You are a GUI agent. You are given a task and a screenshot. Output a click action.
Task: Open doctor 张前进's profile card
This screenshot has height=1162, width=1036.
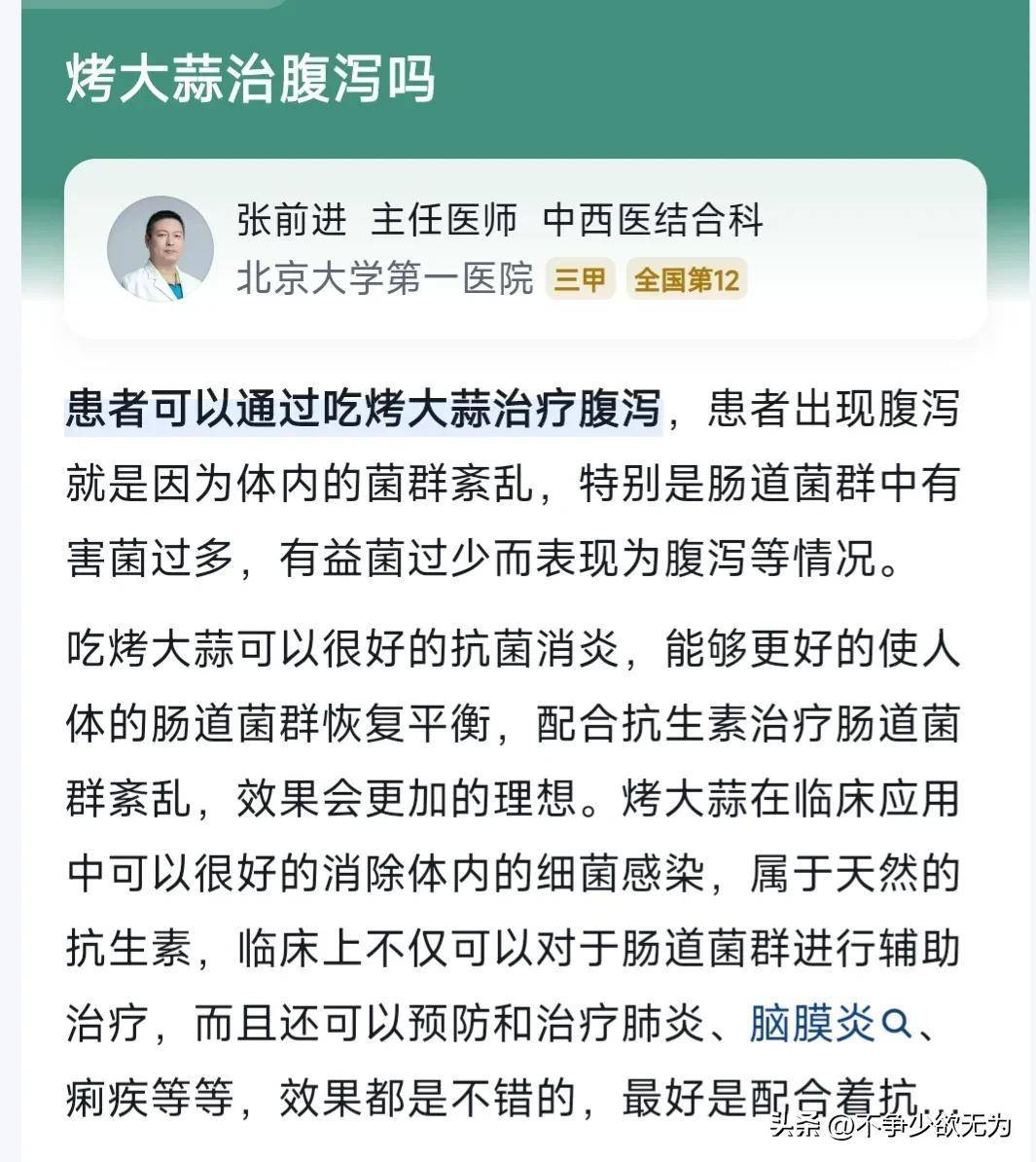click(x=524, y=249)
